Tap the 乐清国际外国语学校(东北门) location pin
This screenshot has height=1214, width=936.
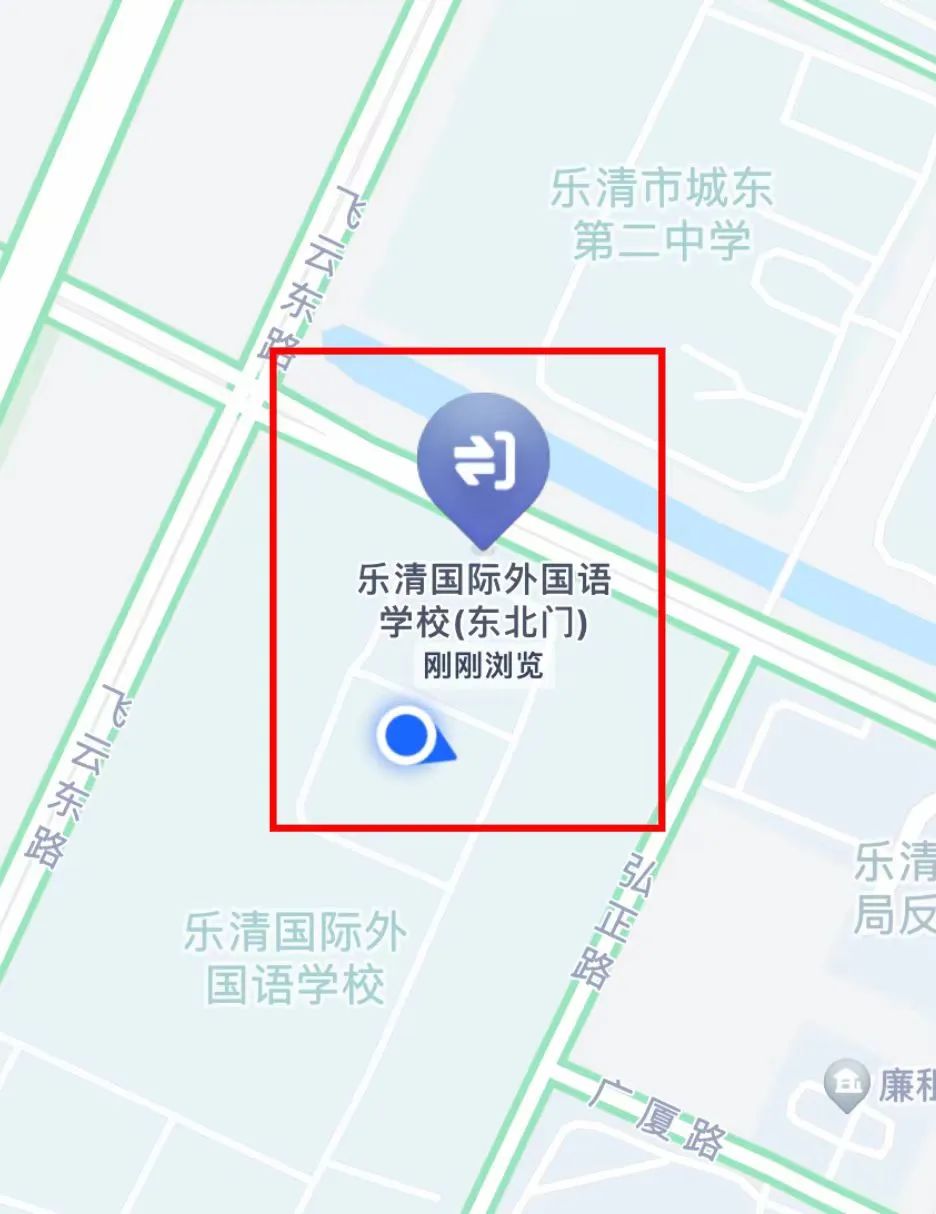coord(483,461)
